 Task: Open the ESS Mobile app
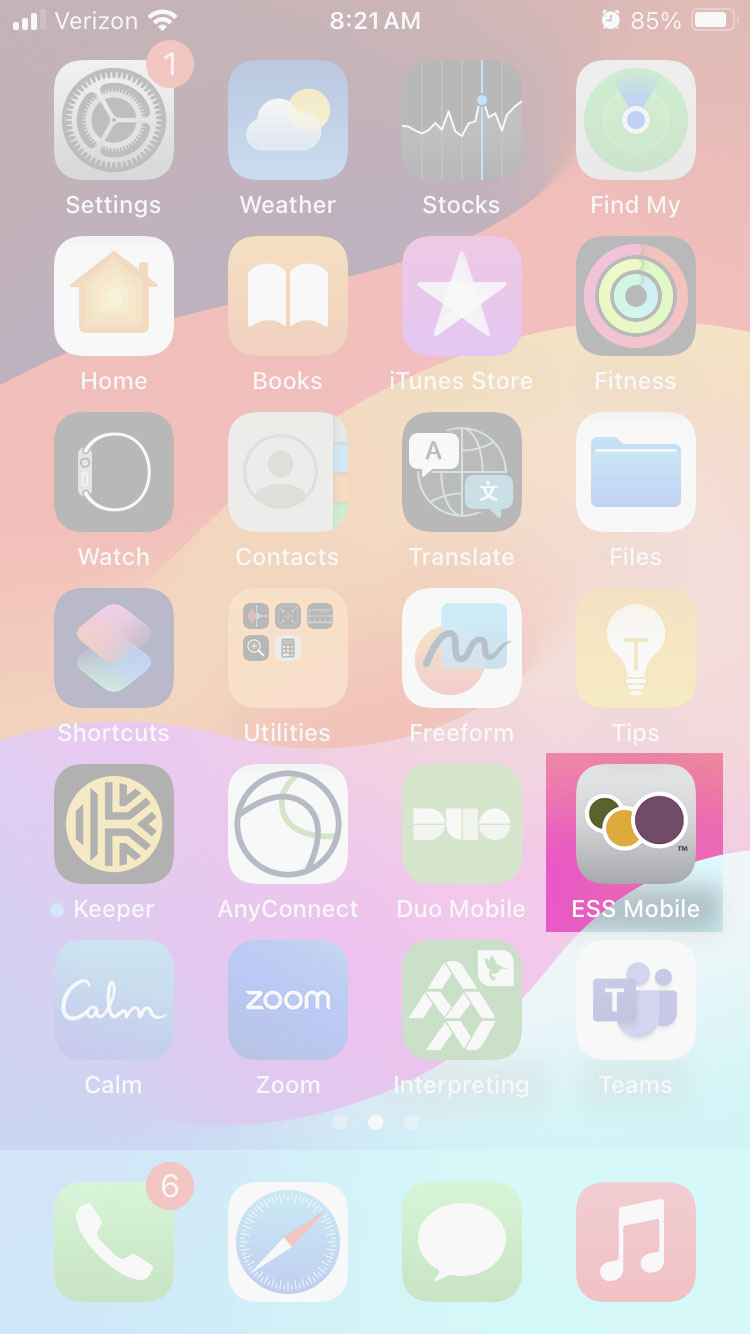[x=635, y=824]
